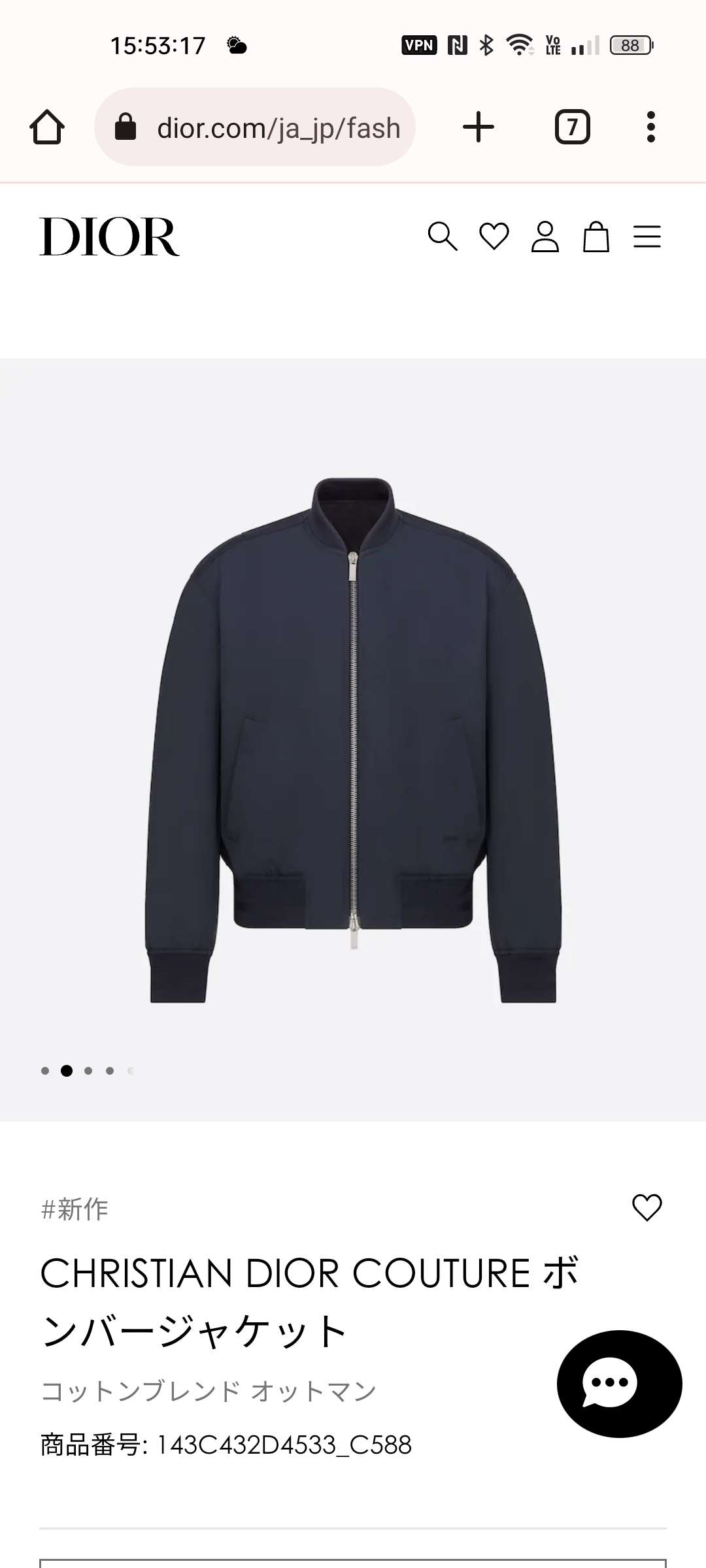
Task: Go to the Dior homepage via logo
Action: (x=109, y=237)
